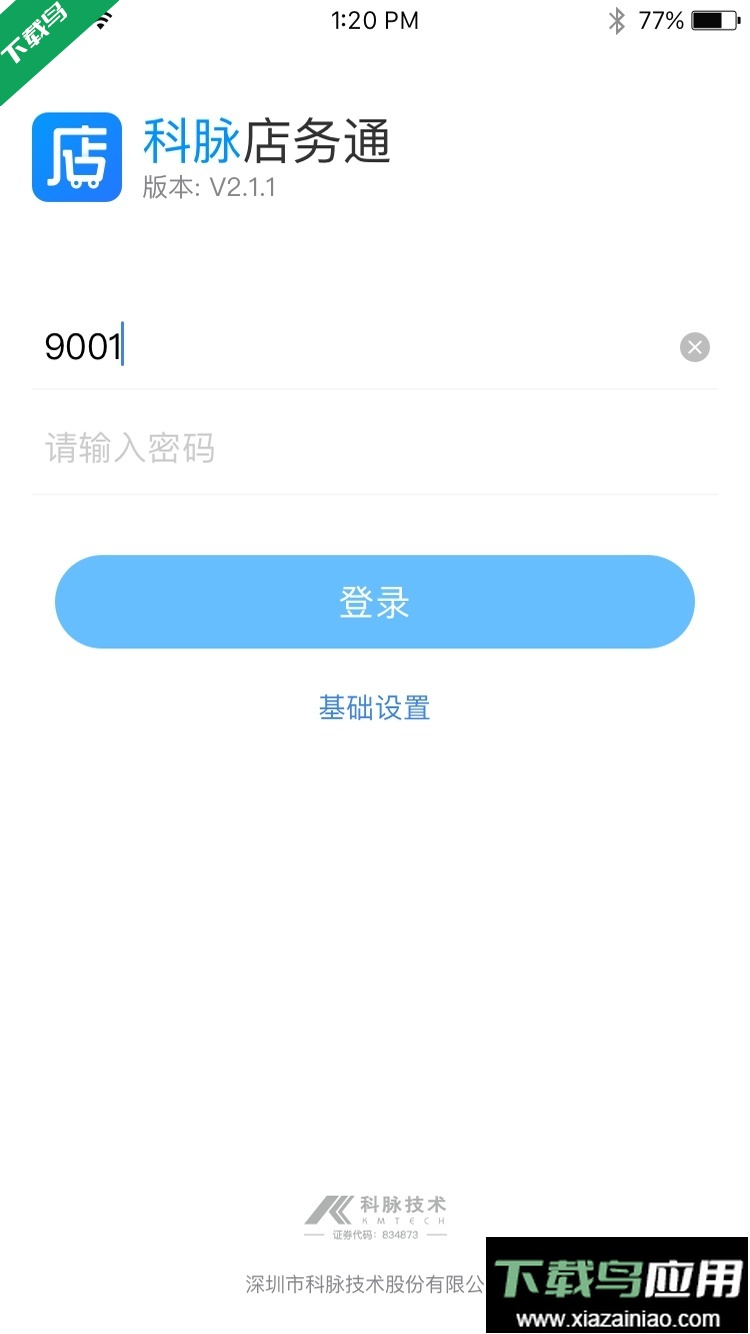Tap the 店务通 black title text
Screen dimensions: 750x1334
click(318, 143)
